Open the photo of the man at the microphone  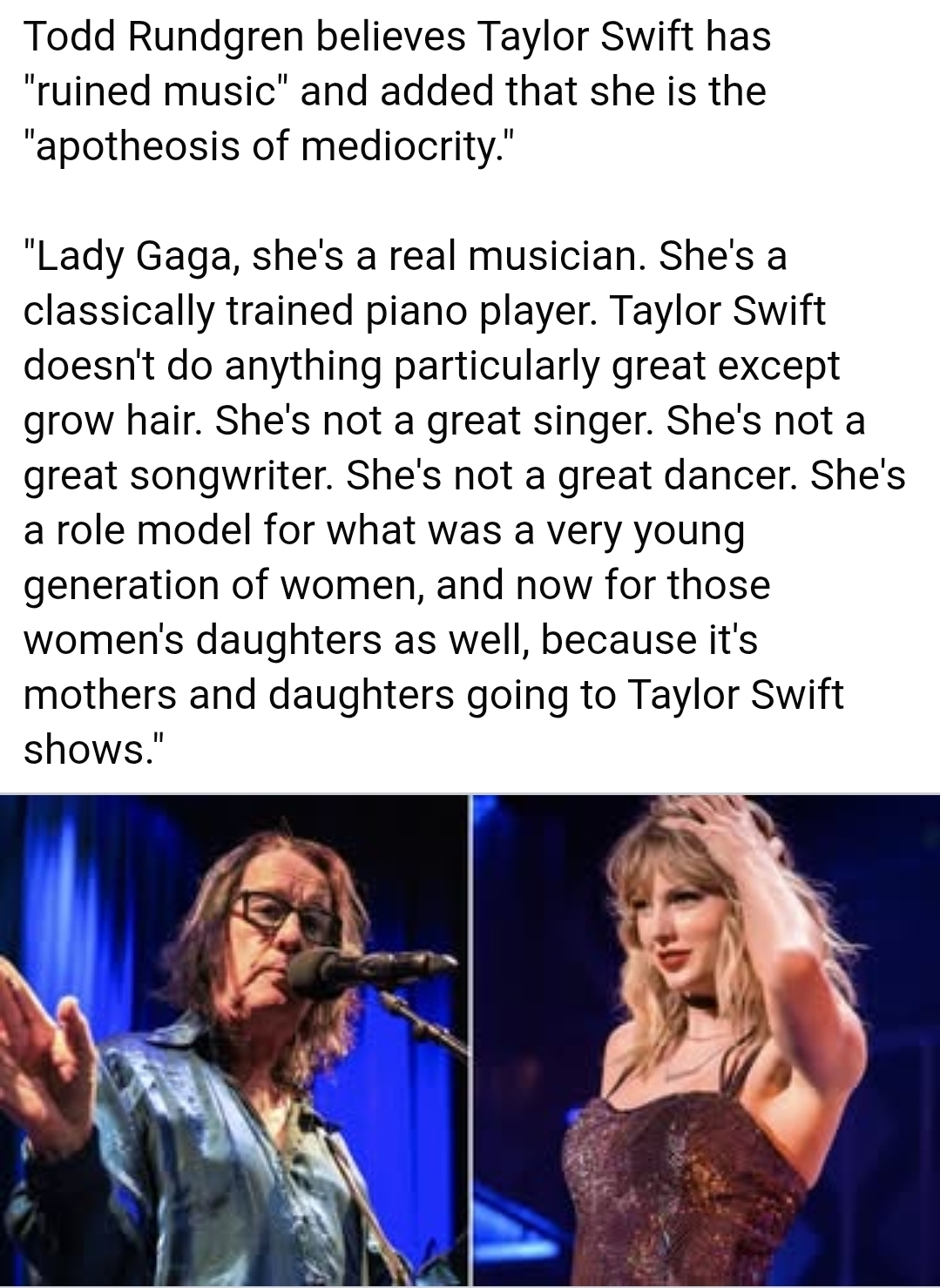tap(233, 1040)
